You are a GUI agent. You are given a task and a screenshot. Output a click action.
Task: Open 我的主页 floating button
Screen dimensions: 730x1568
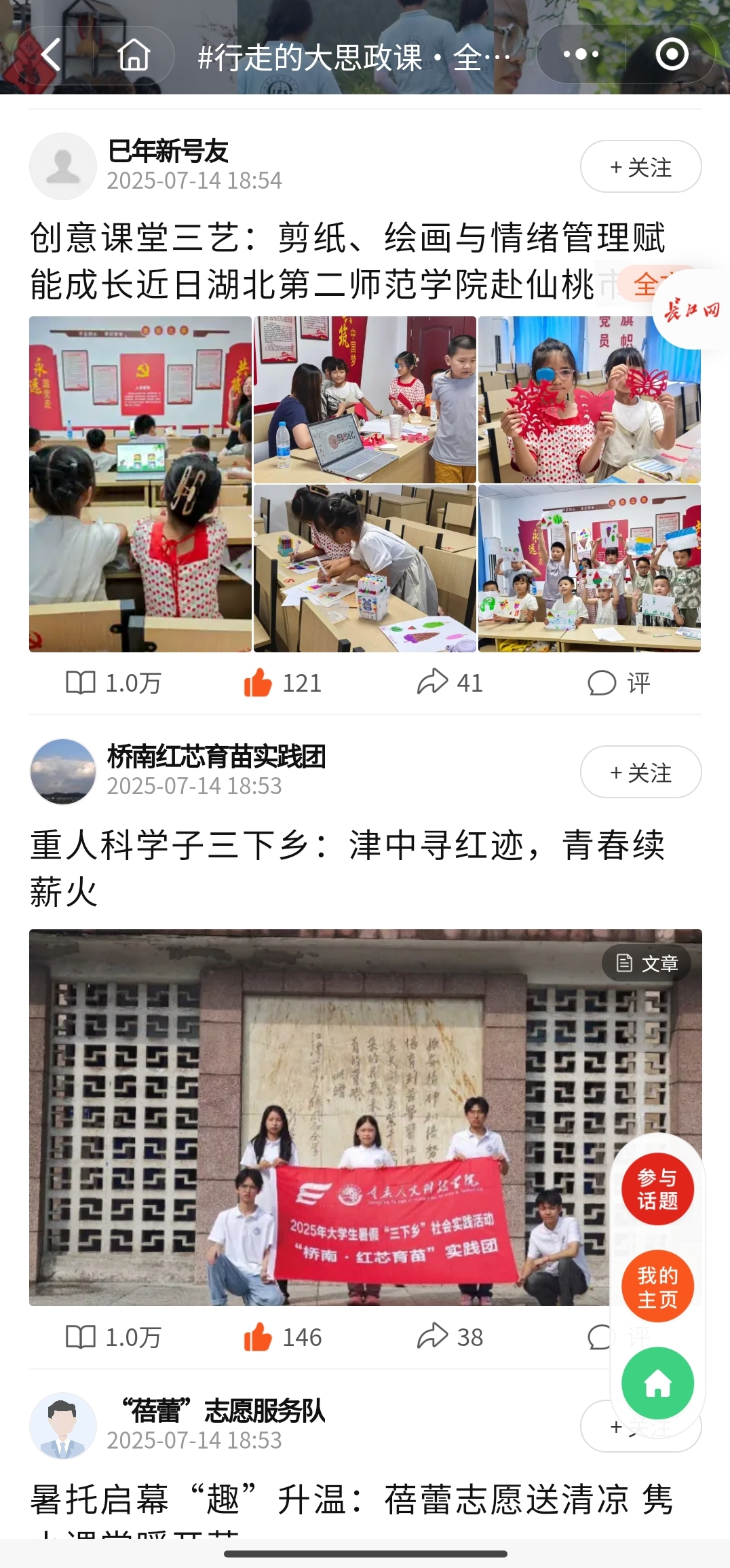657,1287
